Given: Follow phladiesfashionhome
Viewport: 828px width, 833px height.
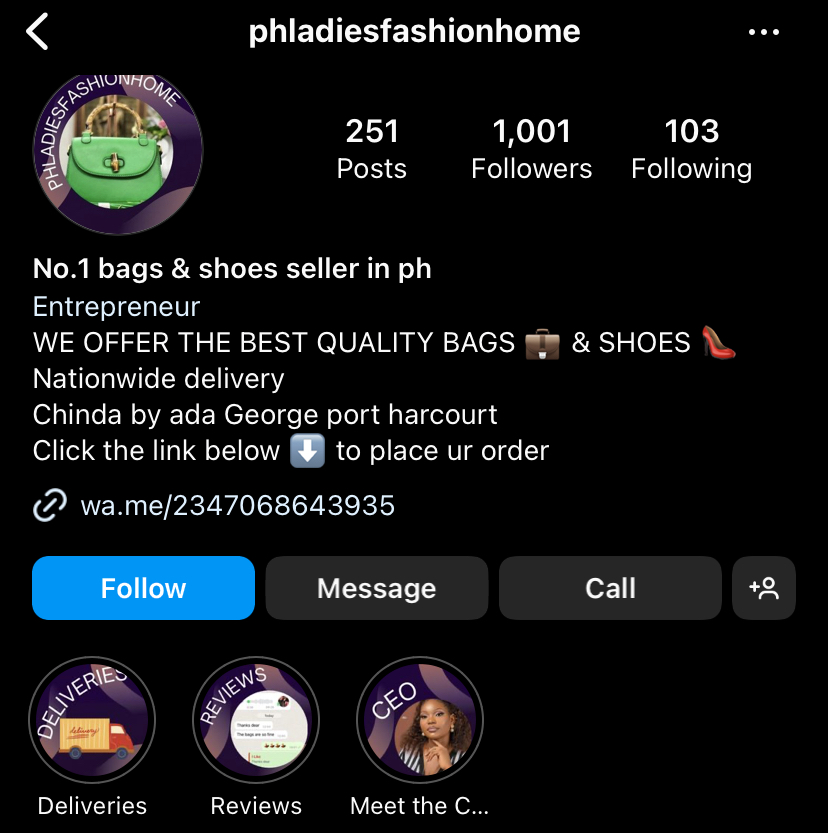Looking at the screenshot, I should [x=143, y=588].
